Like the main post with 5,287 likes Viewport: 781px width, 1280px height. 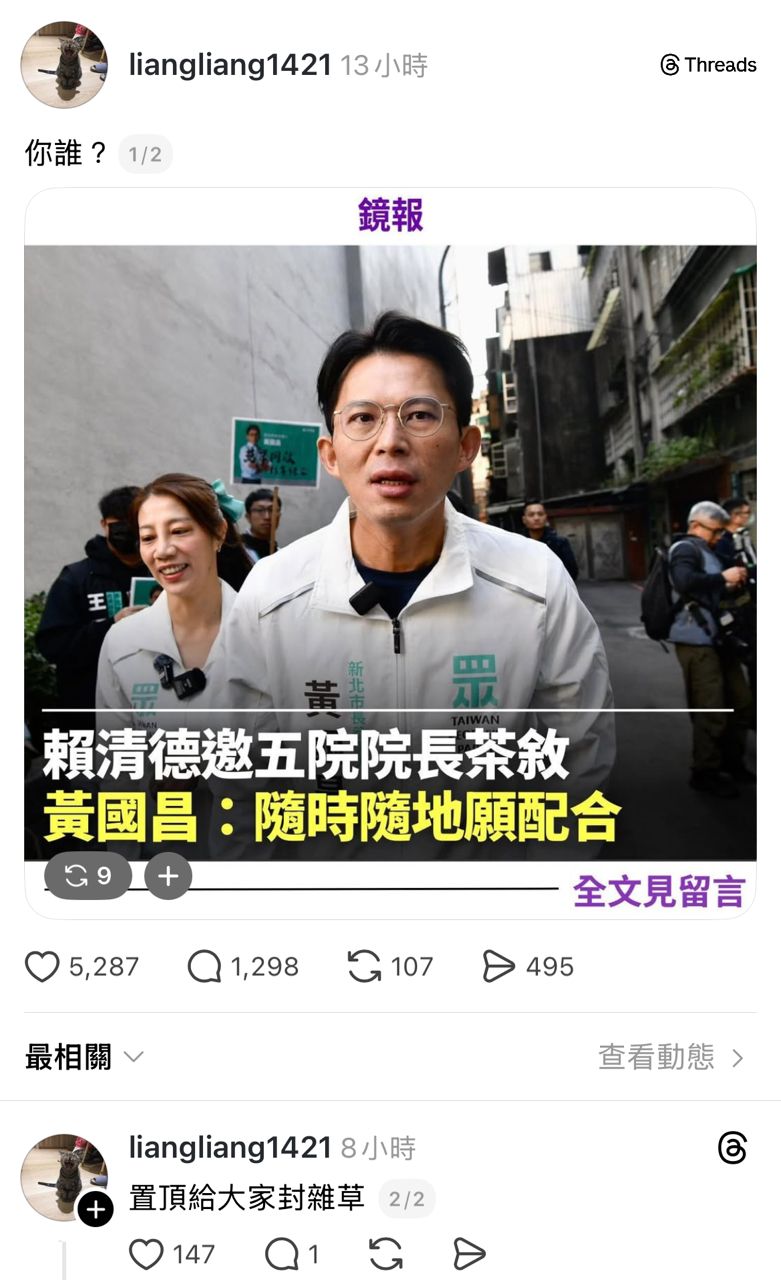pos(42,967)
